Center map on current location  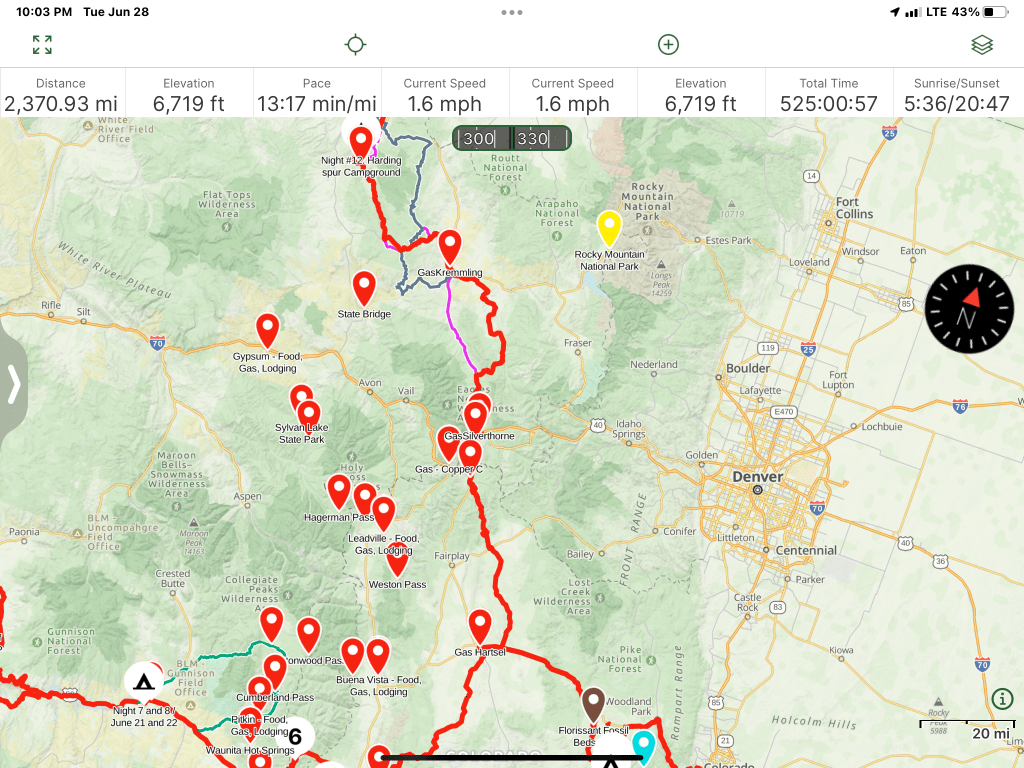(354, 45)
